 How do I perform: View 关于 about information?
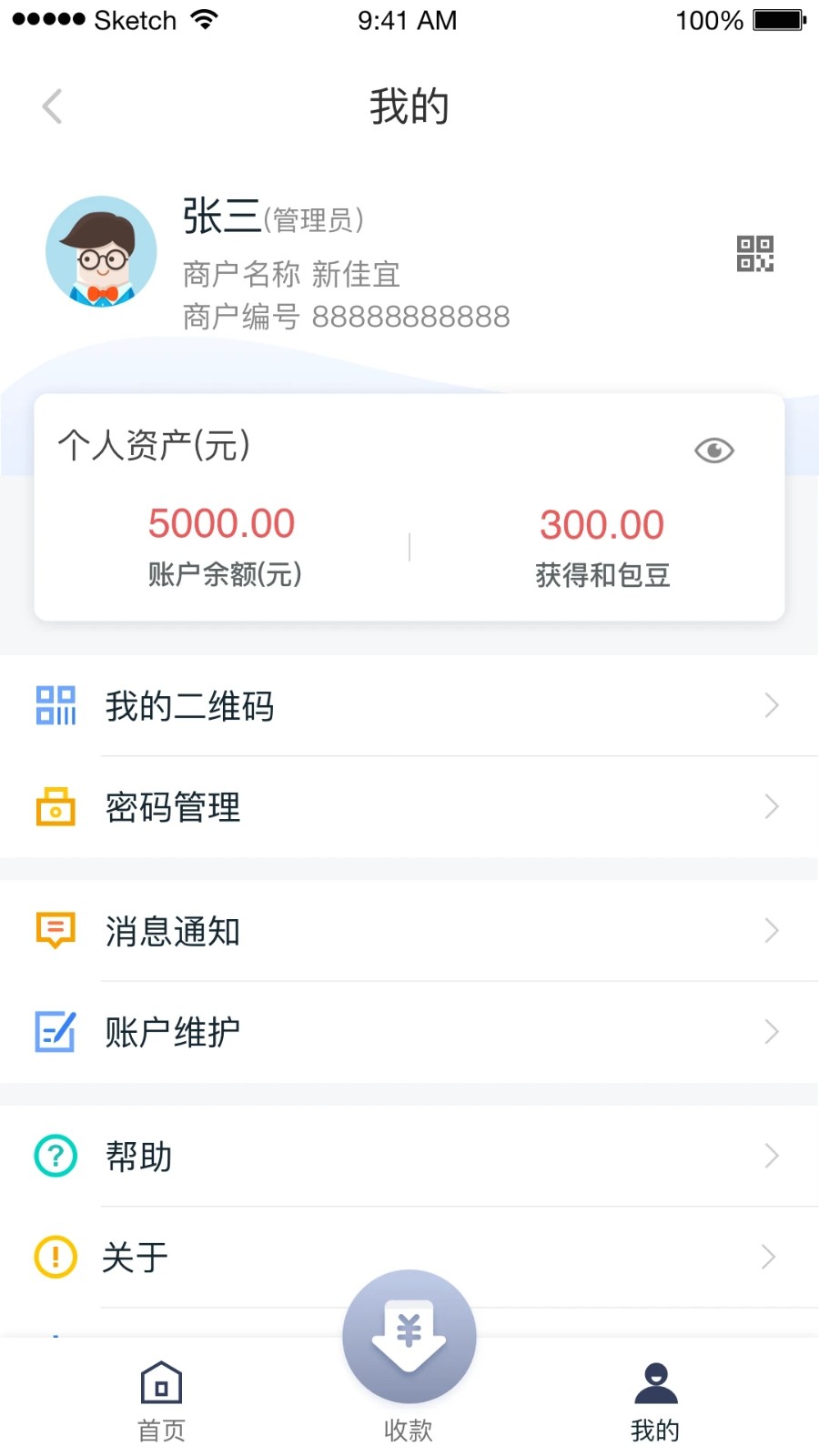(134, 1258)
